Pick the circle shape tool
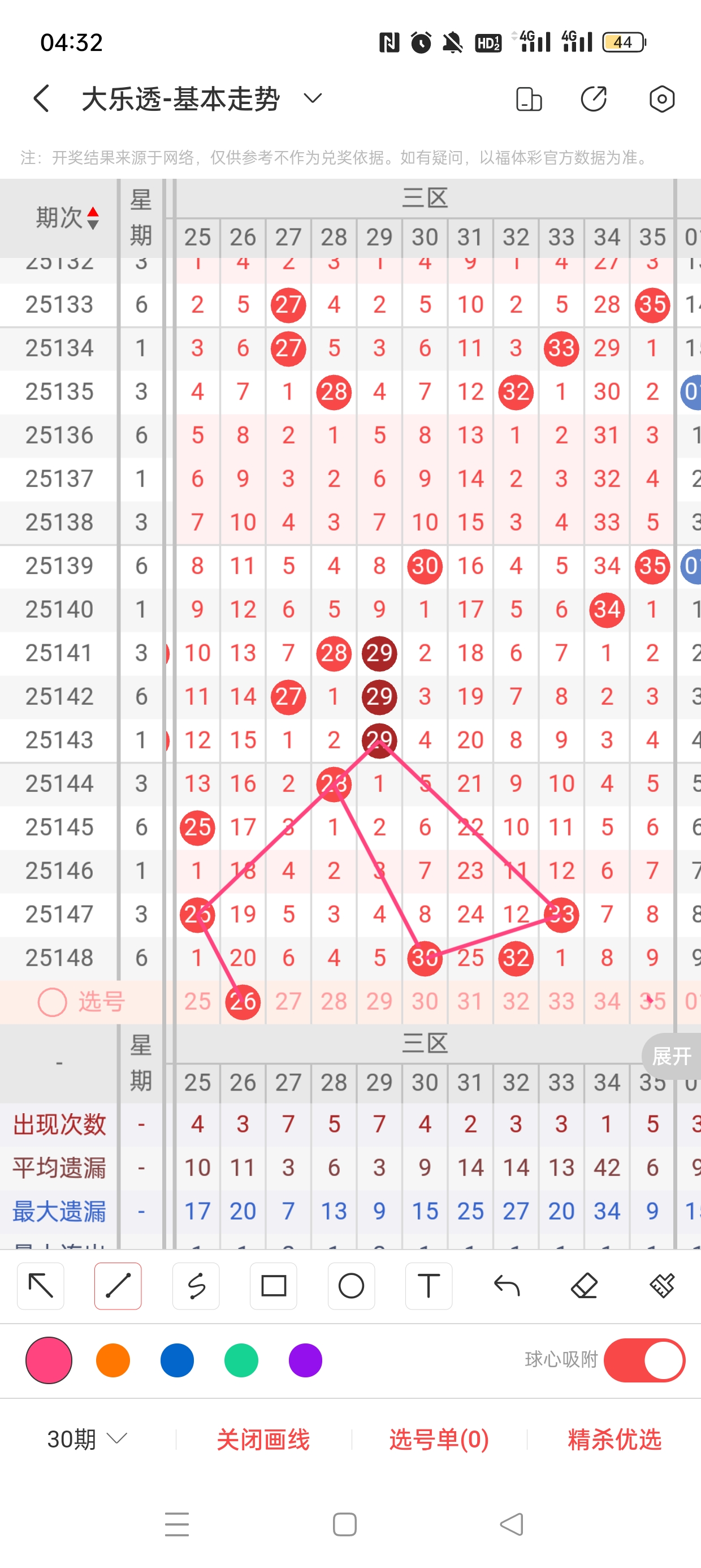 [351, 1286]
